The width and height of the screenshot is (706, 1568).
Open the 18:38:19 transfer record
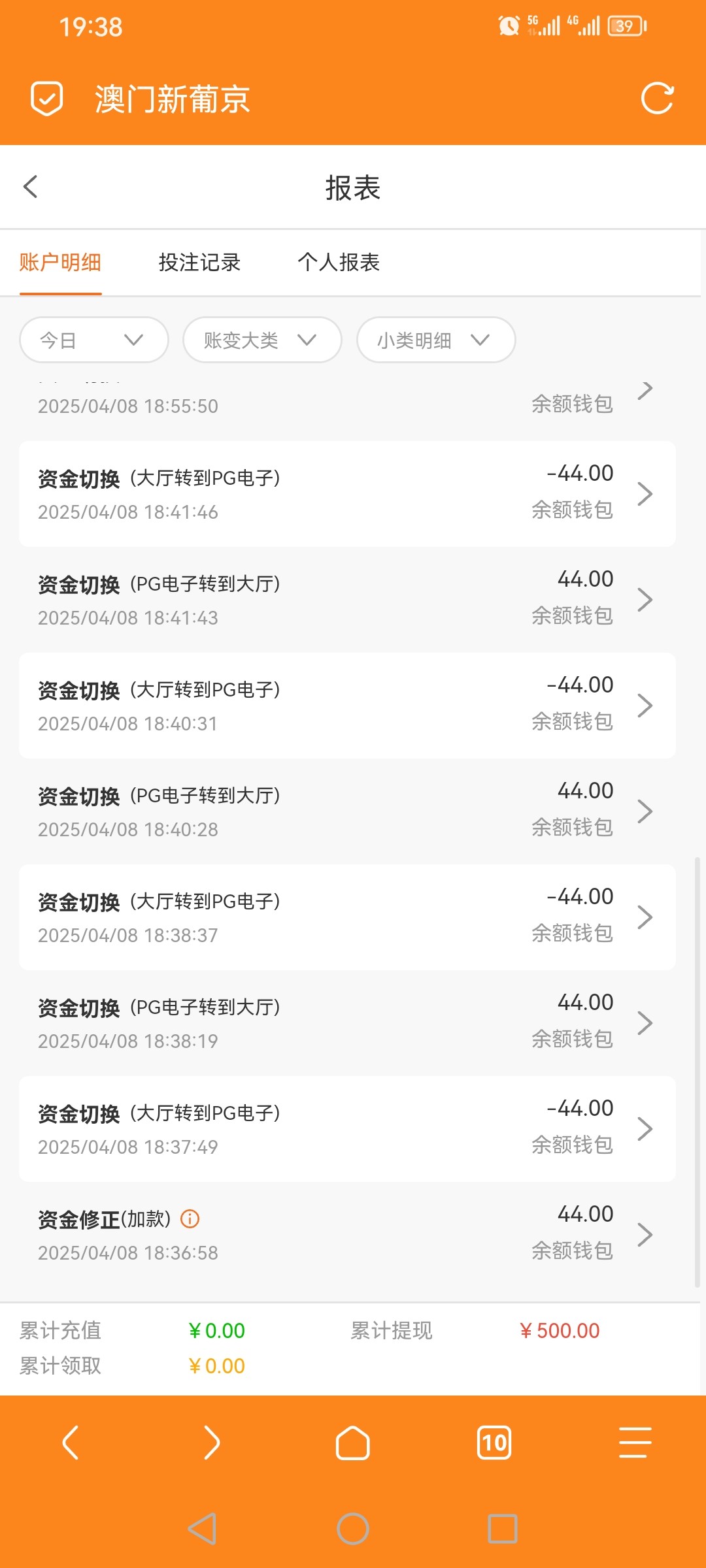[347, 1023]
